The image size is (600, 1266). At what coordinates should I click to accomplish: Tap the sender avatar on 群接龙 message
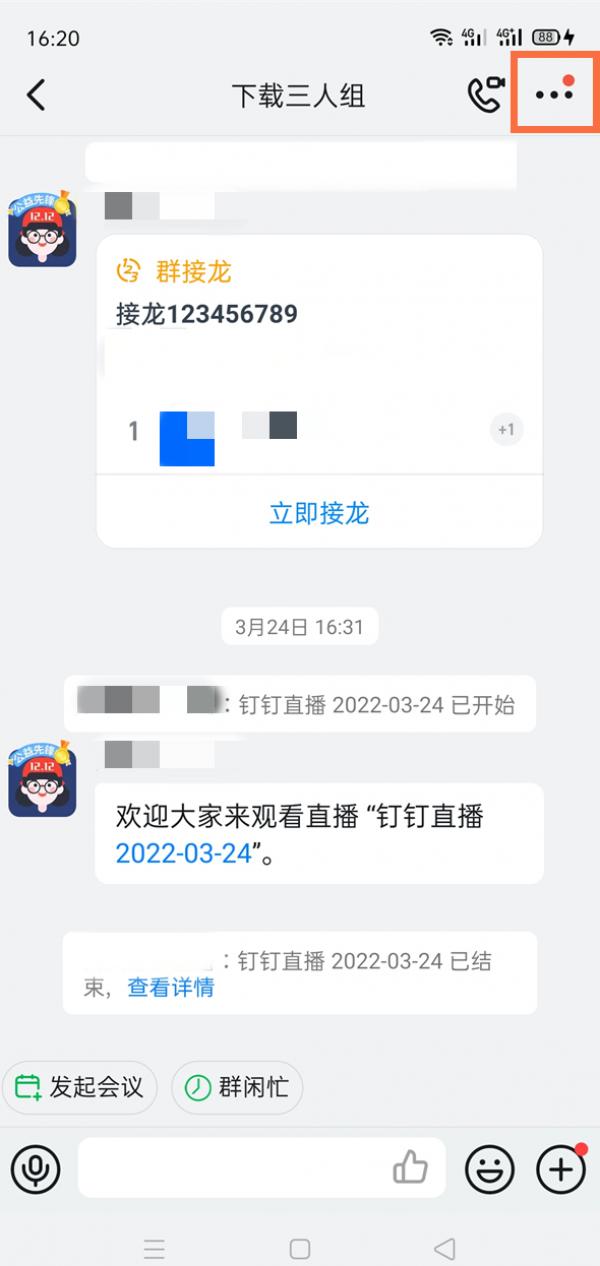[42, 229]
